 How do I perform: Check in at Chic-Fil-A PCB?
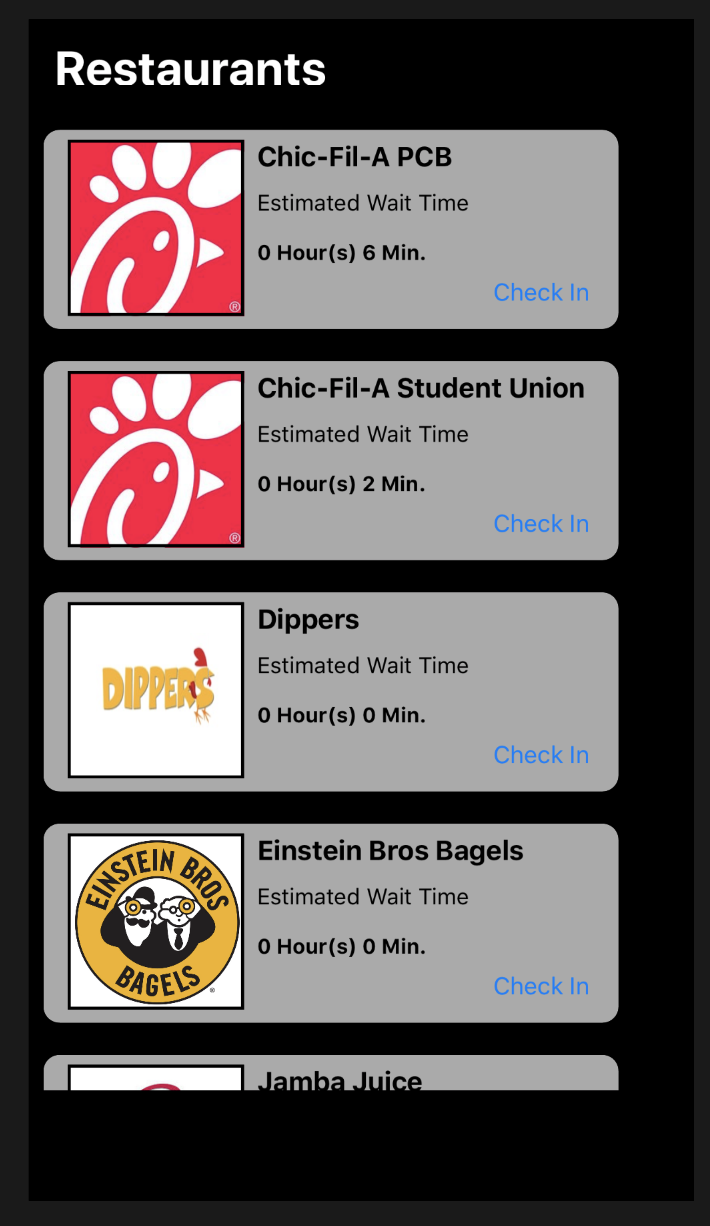tap(541, 292)
